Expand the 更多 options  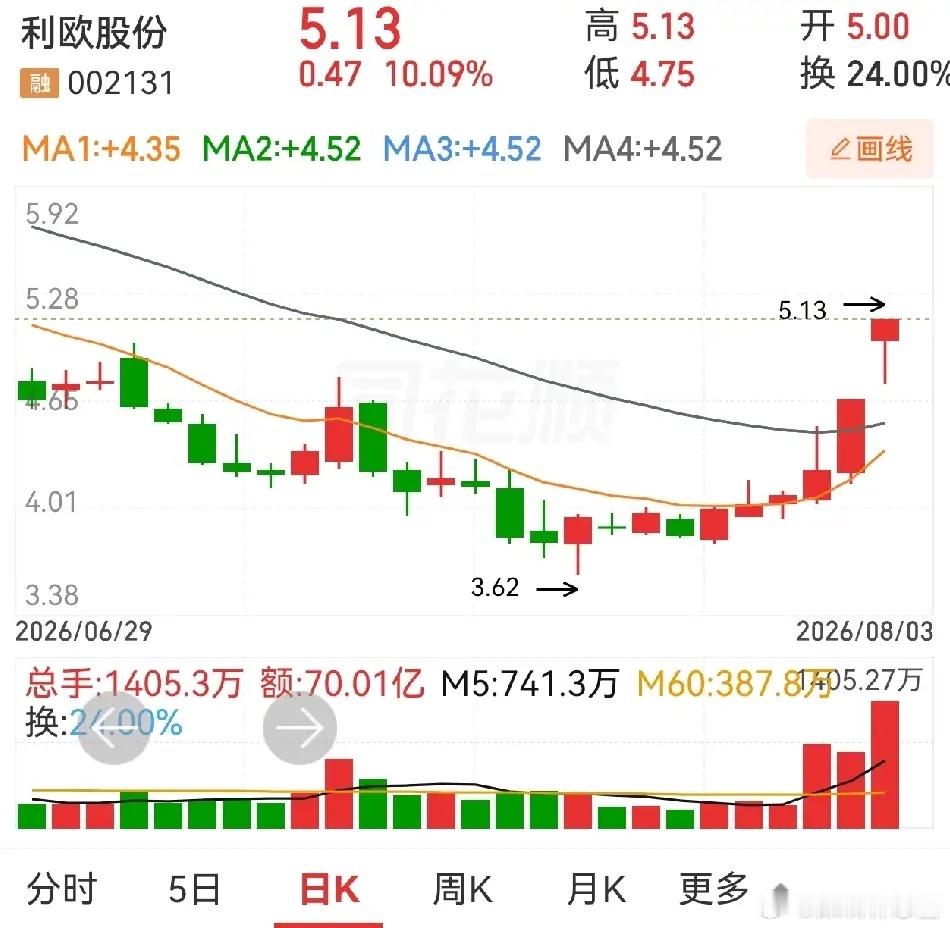pos(714,889)
